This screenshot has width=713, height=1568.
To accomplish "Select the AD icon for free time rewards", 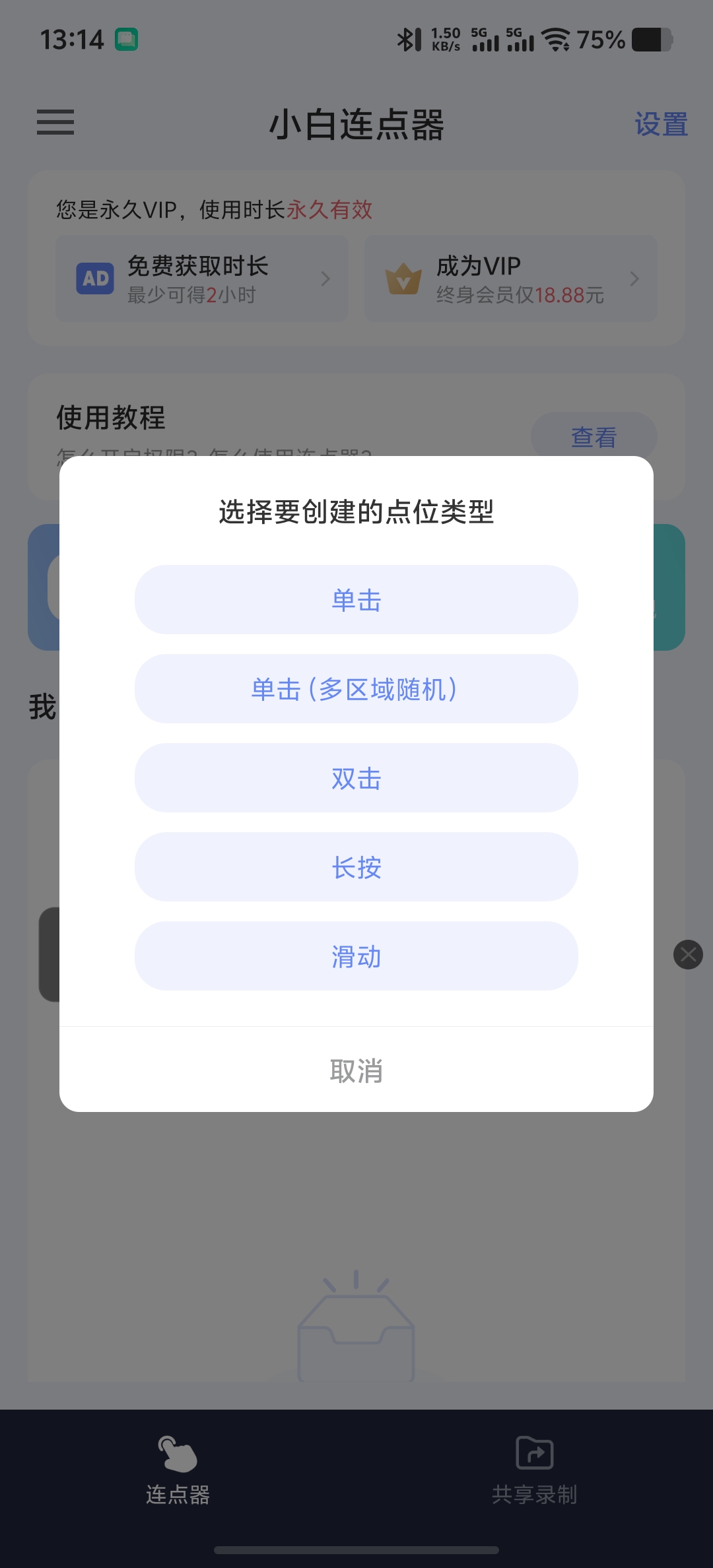I will click(94, 278).
